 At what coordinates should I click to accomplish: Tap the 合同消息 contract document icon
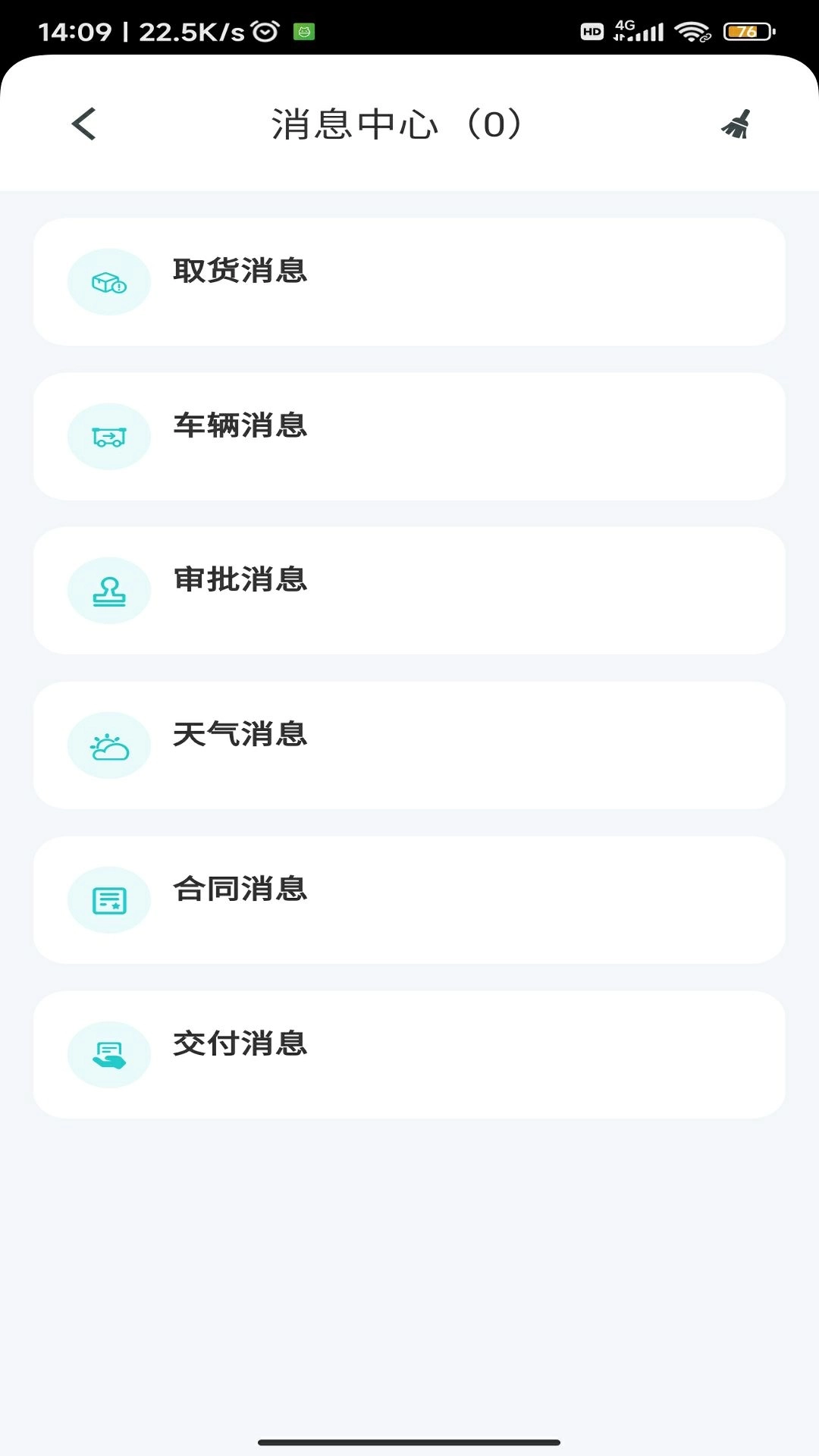pos(109,899)
